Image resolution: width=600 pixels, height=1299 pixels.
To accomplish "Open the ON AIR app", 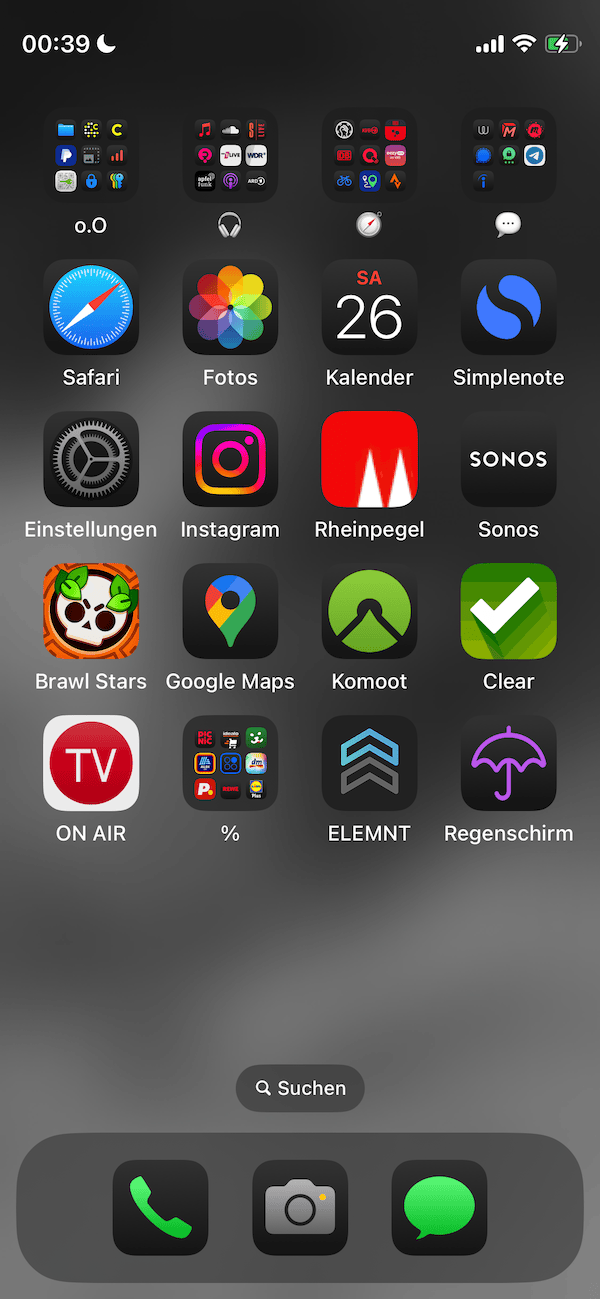I will pos(91,763).
